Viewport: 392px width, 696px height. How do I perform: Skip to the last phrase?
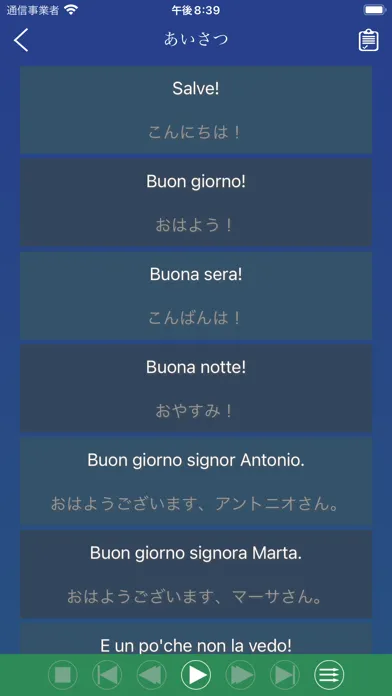point(285,675)
